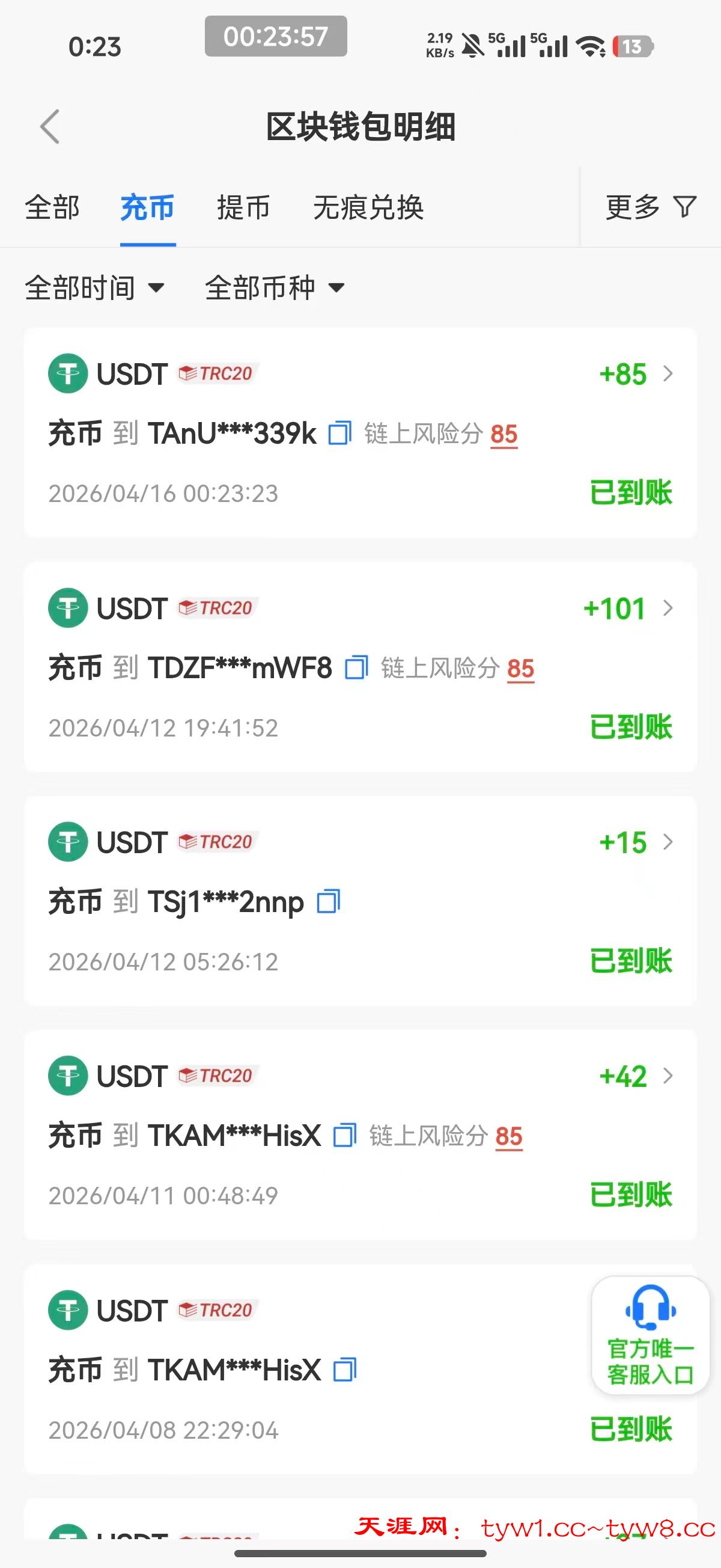The height and width of the screenshot is (1568, 721).
Task: Copy address TDZF***mWF8
Action: [x=356, y=669]
